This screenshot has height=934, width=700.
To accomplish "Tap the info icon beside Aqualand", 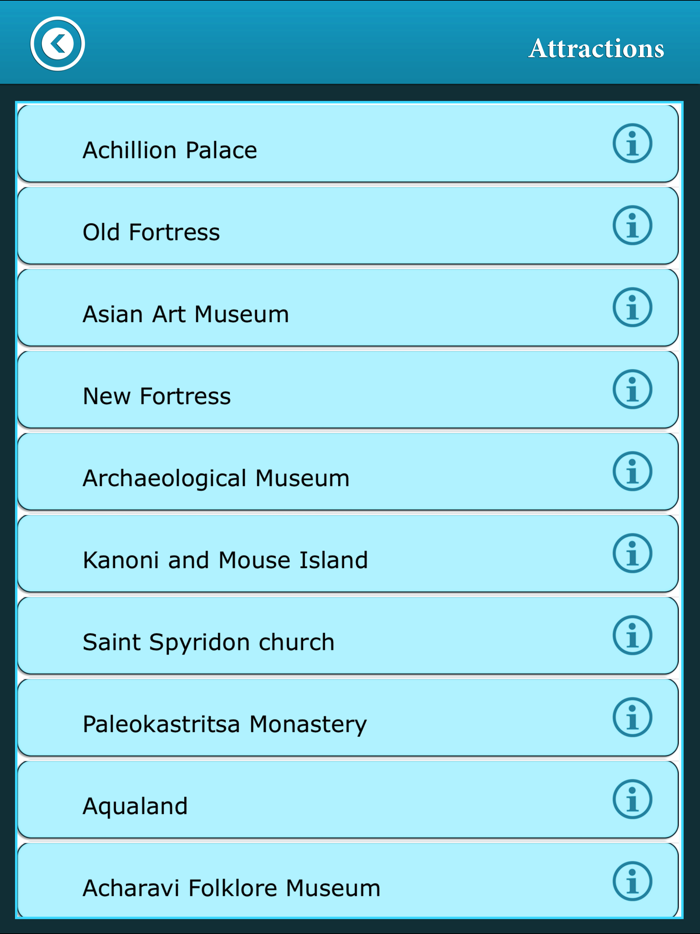I will pyautogui.click(x=632, y=800).
